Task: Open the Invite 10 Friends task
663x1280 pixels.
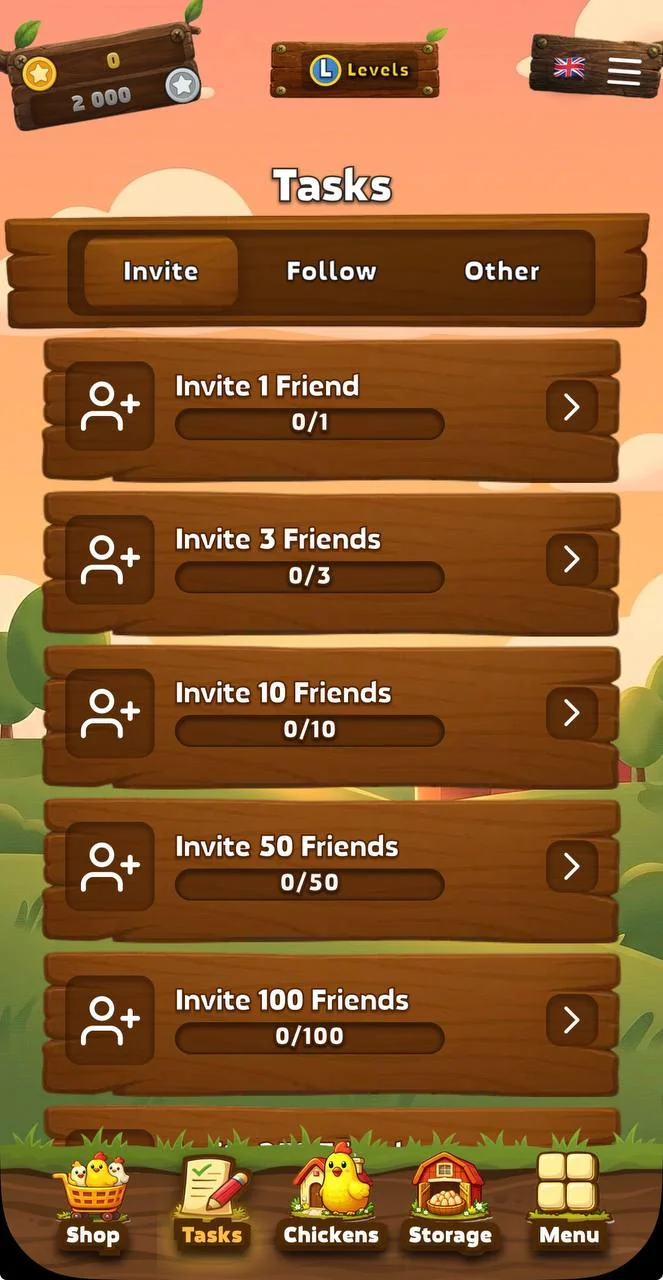Action: [x=332, y=715]
